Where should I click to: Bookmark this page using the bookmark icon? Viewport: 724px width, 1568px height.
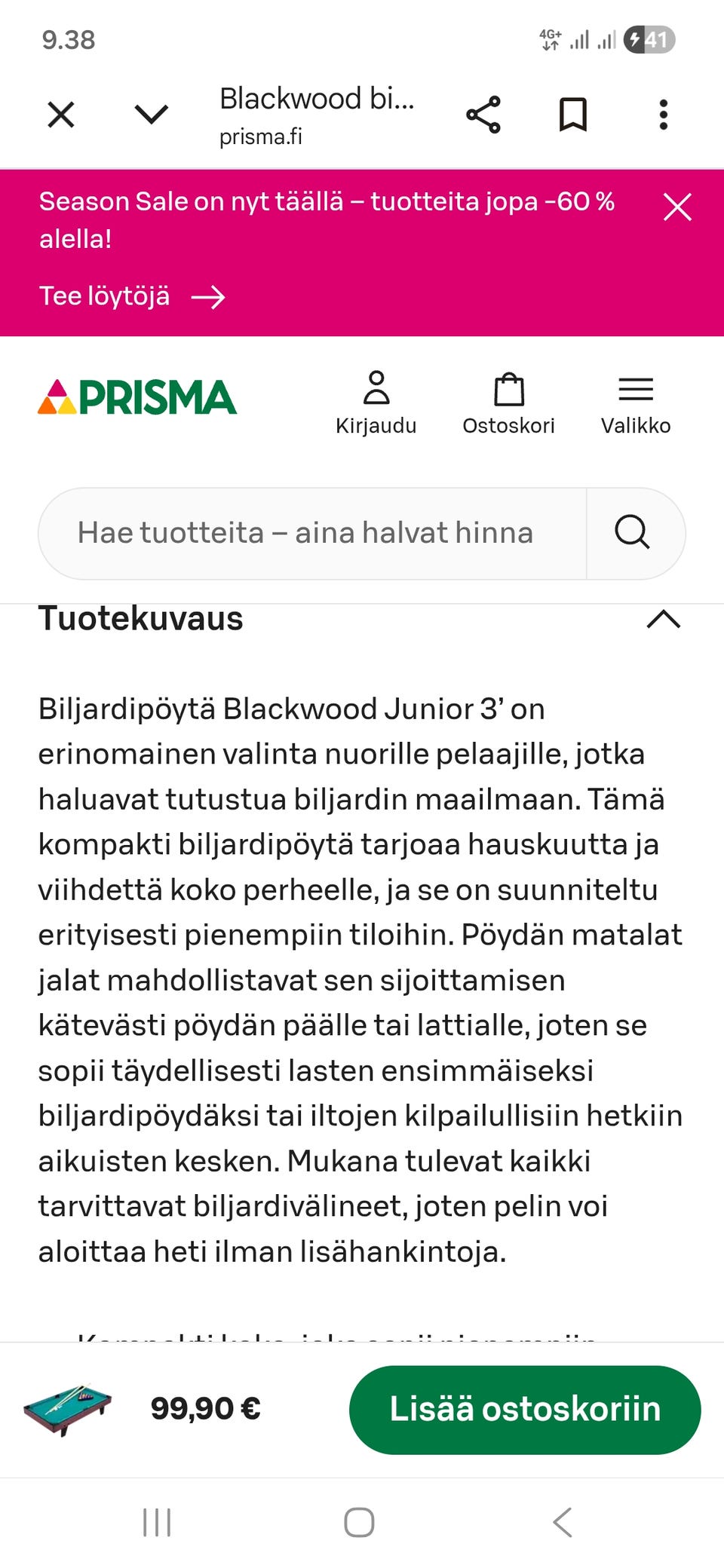tap(572, 113)
